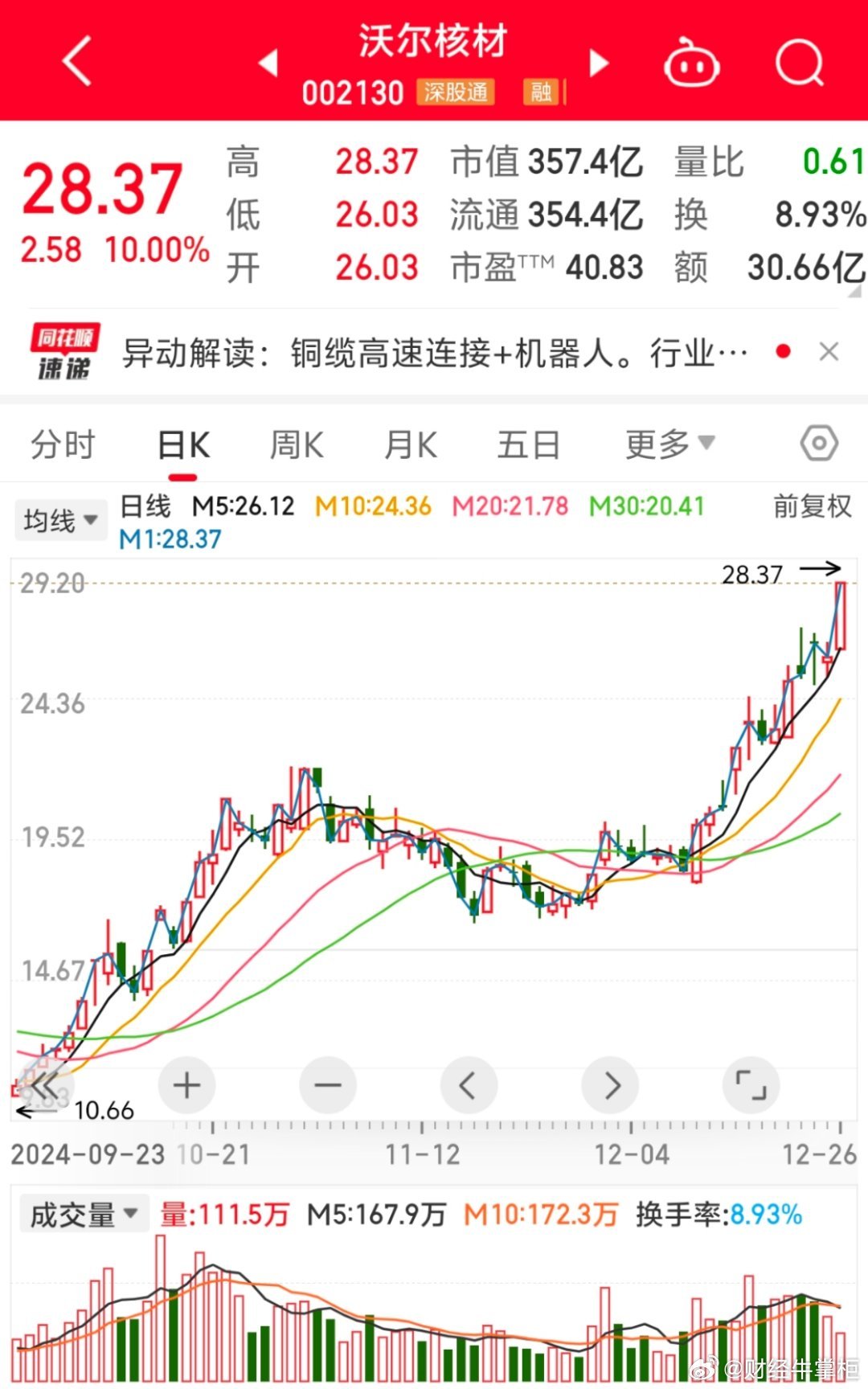
Task: Pan the chart left with the arrow control
Action: coord(469,1084)
